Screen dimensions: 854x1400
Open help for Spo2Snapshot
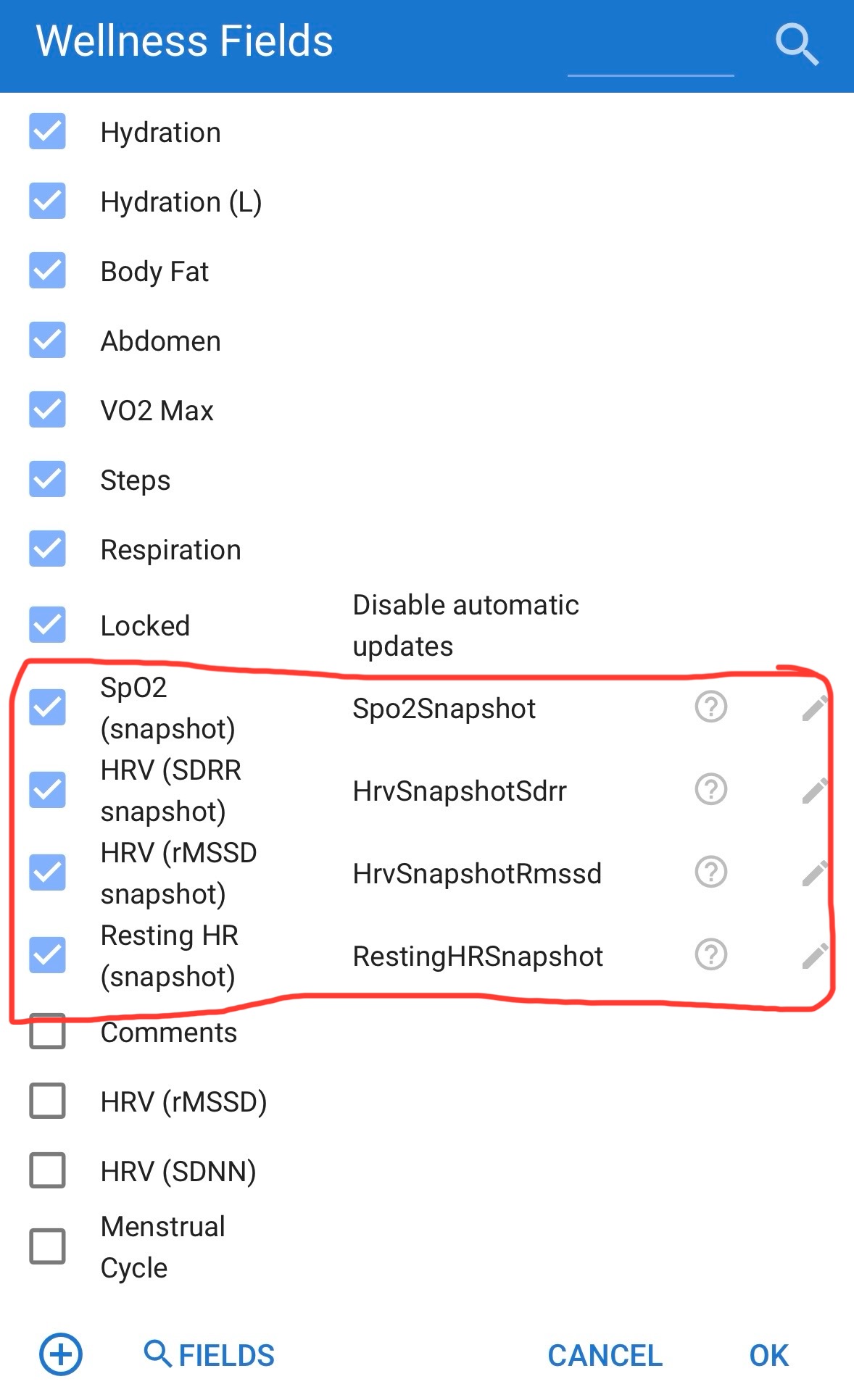pos(710,707)
